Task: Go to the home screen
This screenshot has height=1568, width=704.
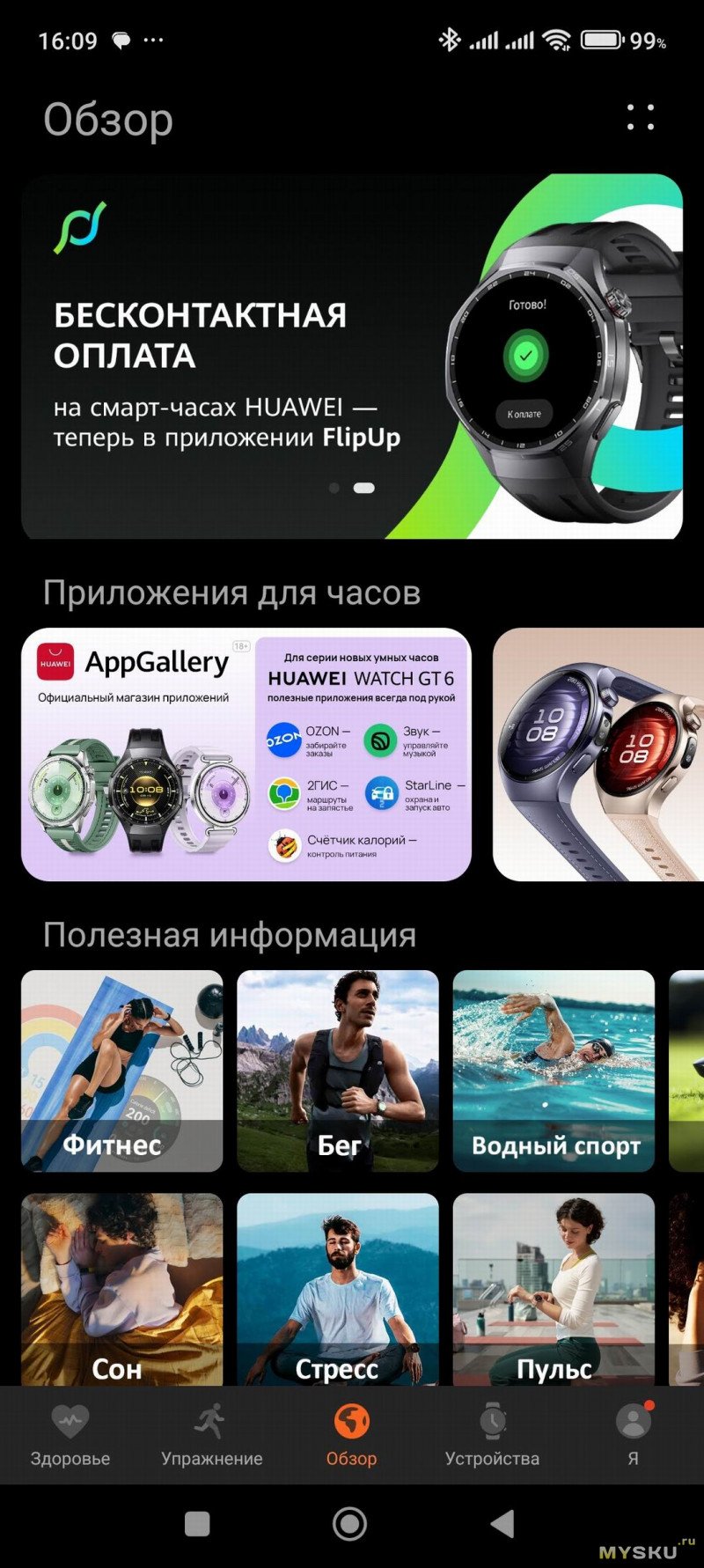Action: coord(349,1524)
